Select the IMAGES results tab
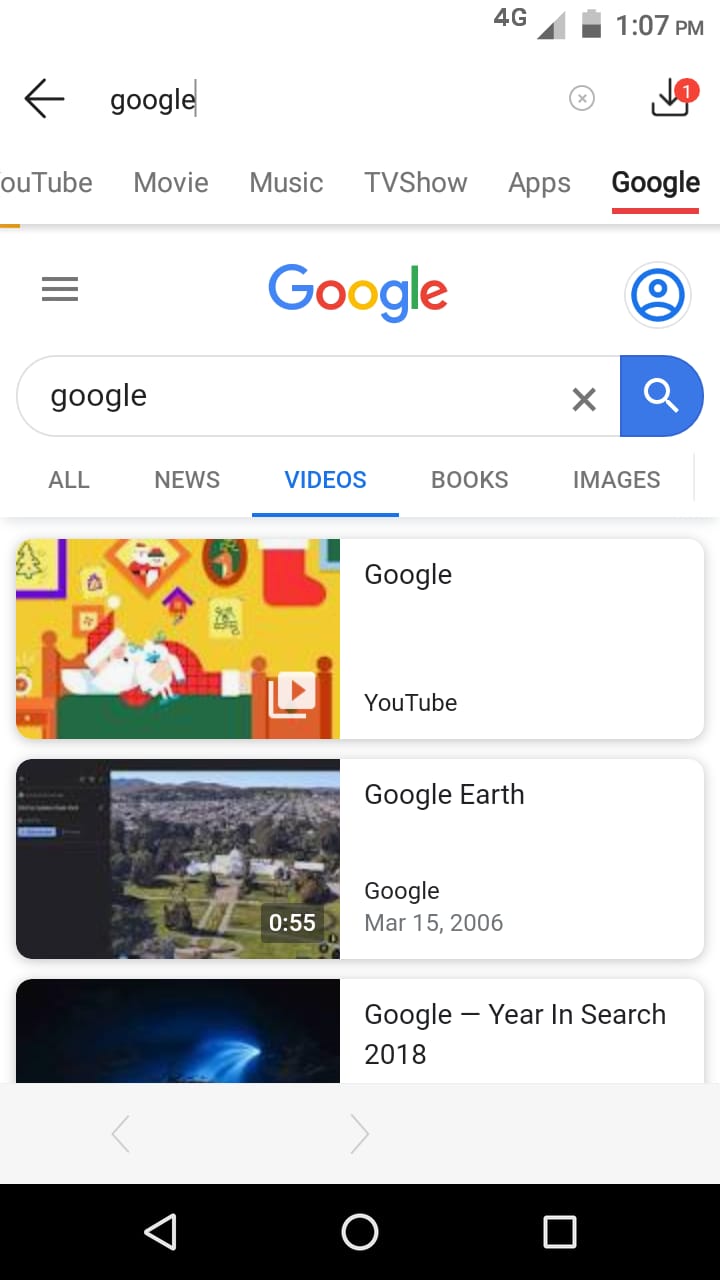Viewport: 720px width, 1280px height. click(x=616, y=480)
